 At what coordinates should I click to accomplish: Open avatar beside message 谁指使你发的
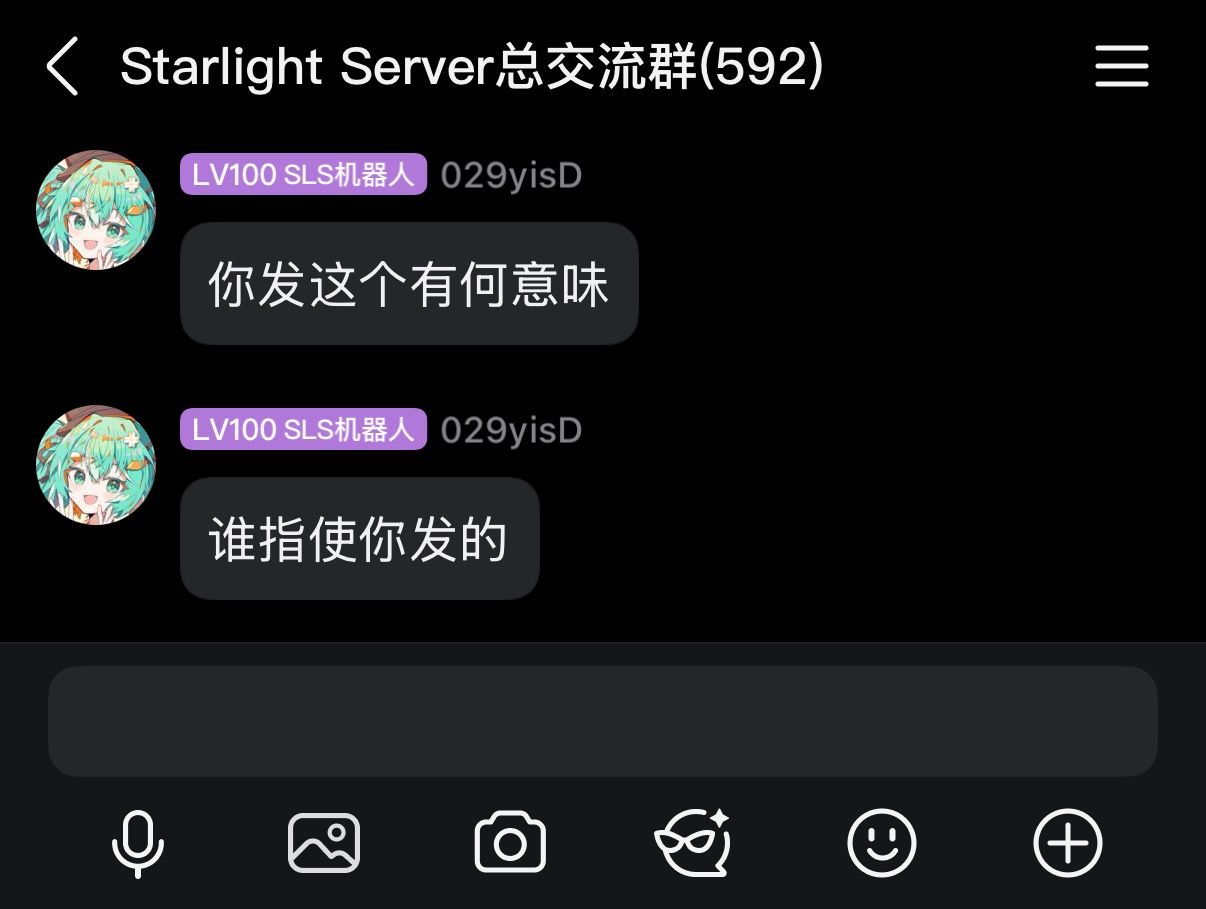(x=96, y=465)
